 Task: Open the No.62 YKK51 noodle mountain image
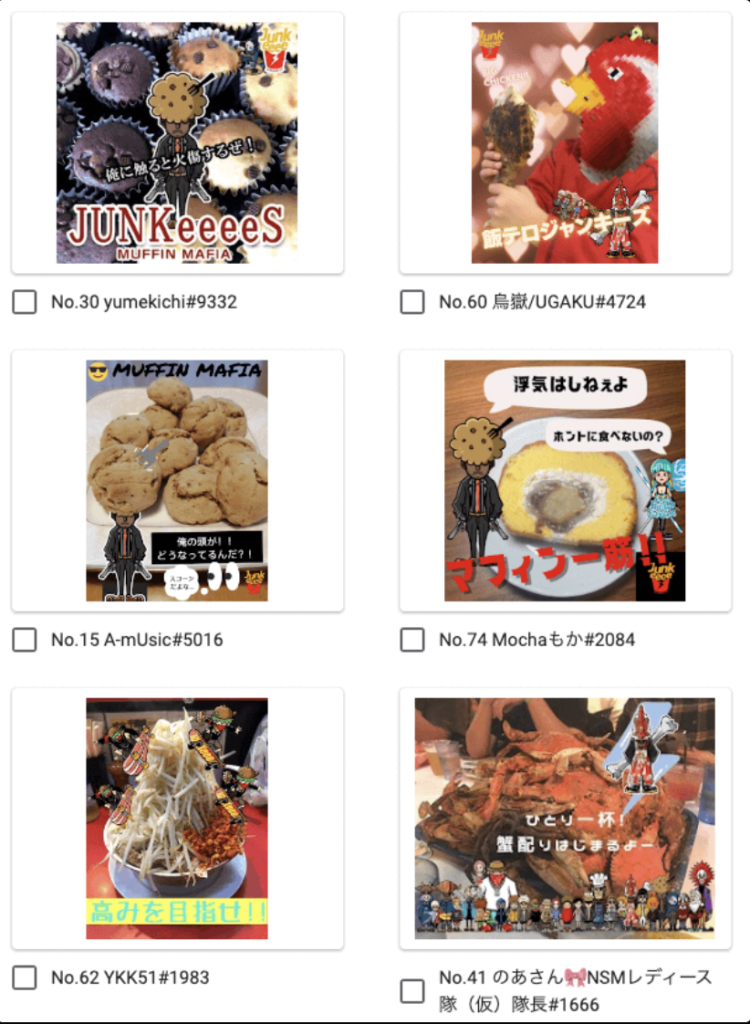tap(177, 818)
